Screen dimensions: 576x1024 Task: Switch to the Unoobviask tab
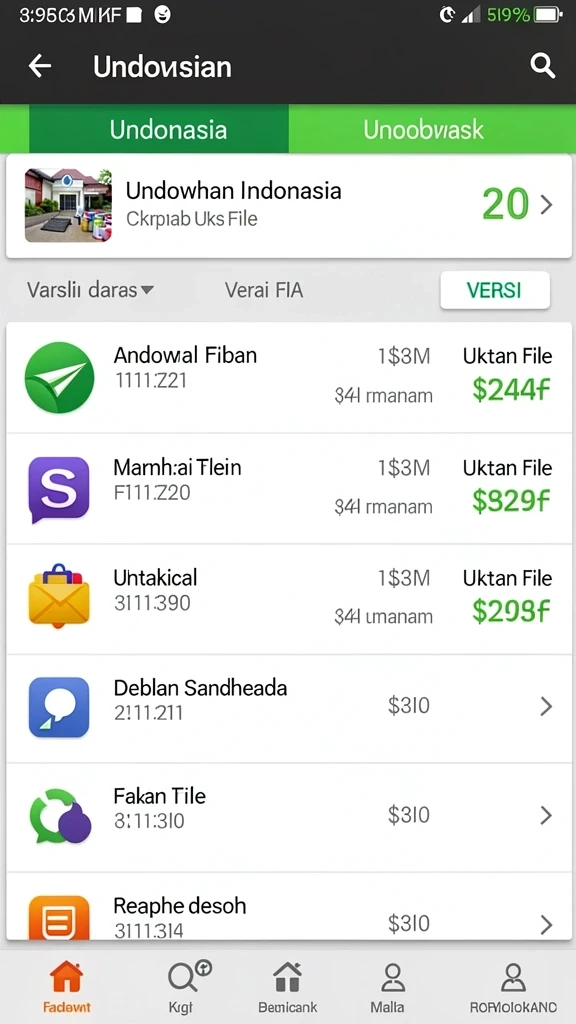tap(423, 129)
